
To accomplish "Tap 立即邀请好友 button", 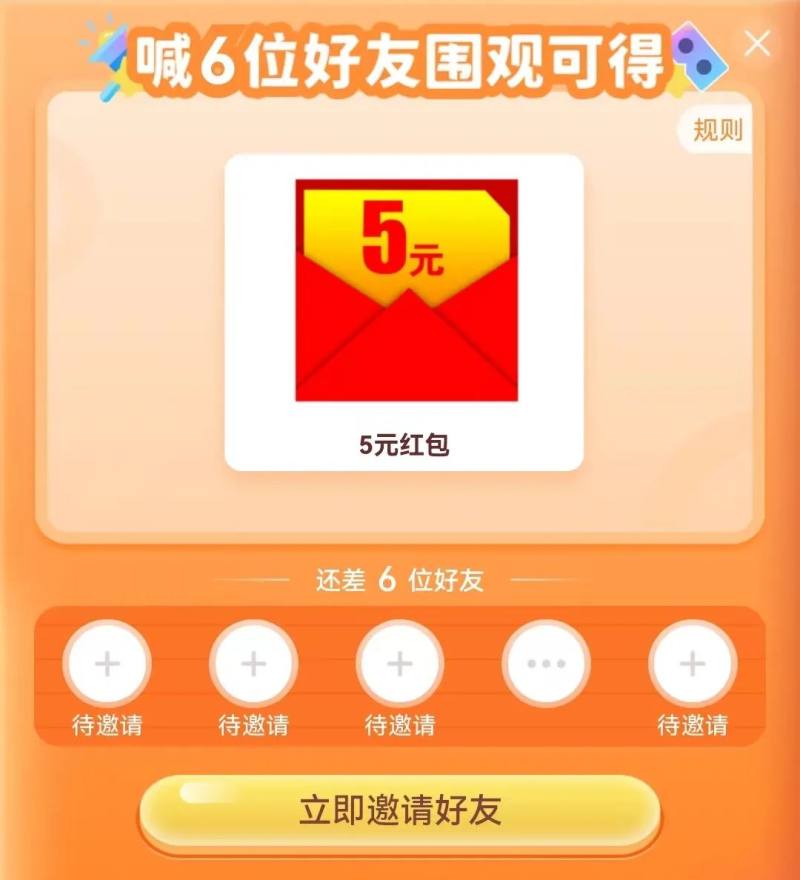I will (400, 810).
